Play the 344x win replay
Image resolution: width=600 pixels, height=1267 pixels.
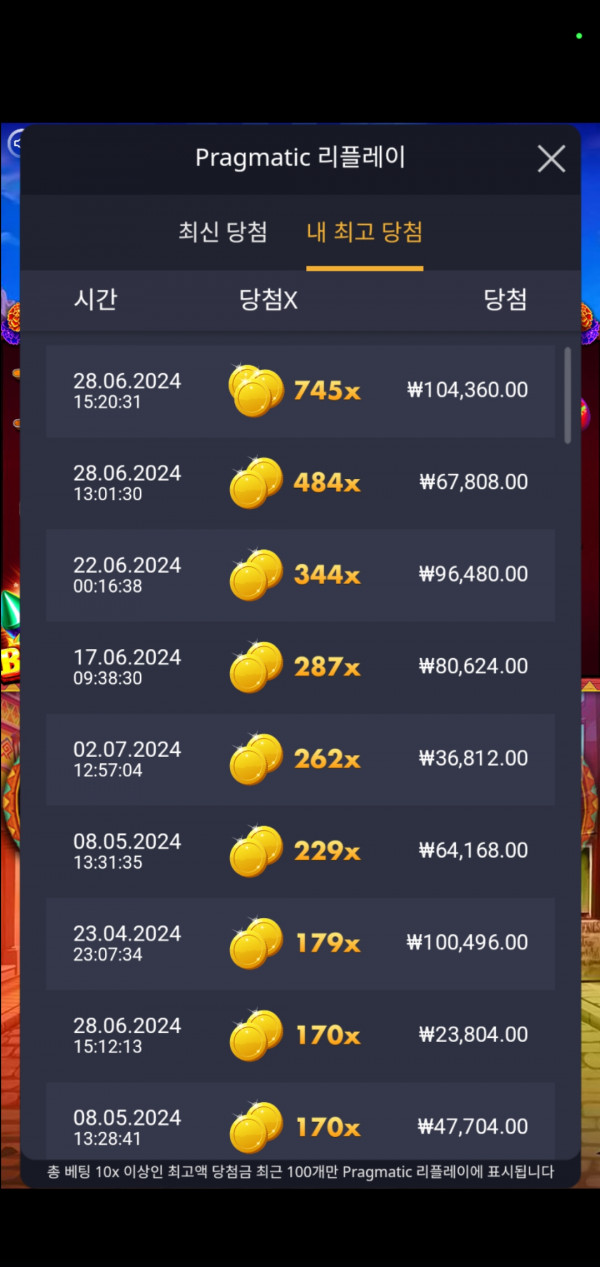click(x=300, y=575)
